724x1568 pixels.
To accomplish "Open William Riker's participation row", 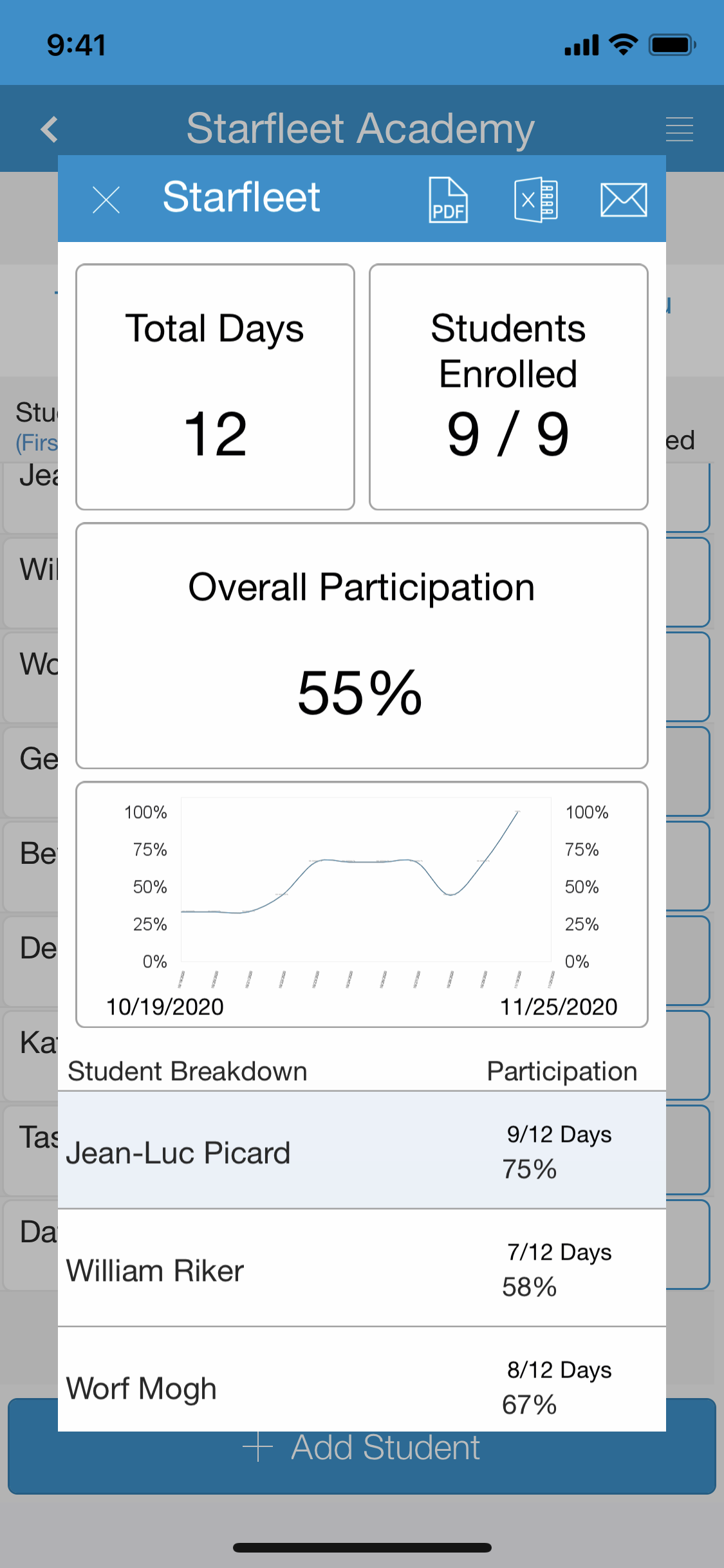I will tap(362, 1267).
